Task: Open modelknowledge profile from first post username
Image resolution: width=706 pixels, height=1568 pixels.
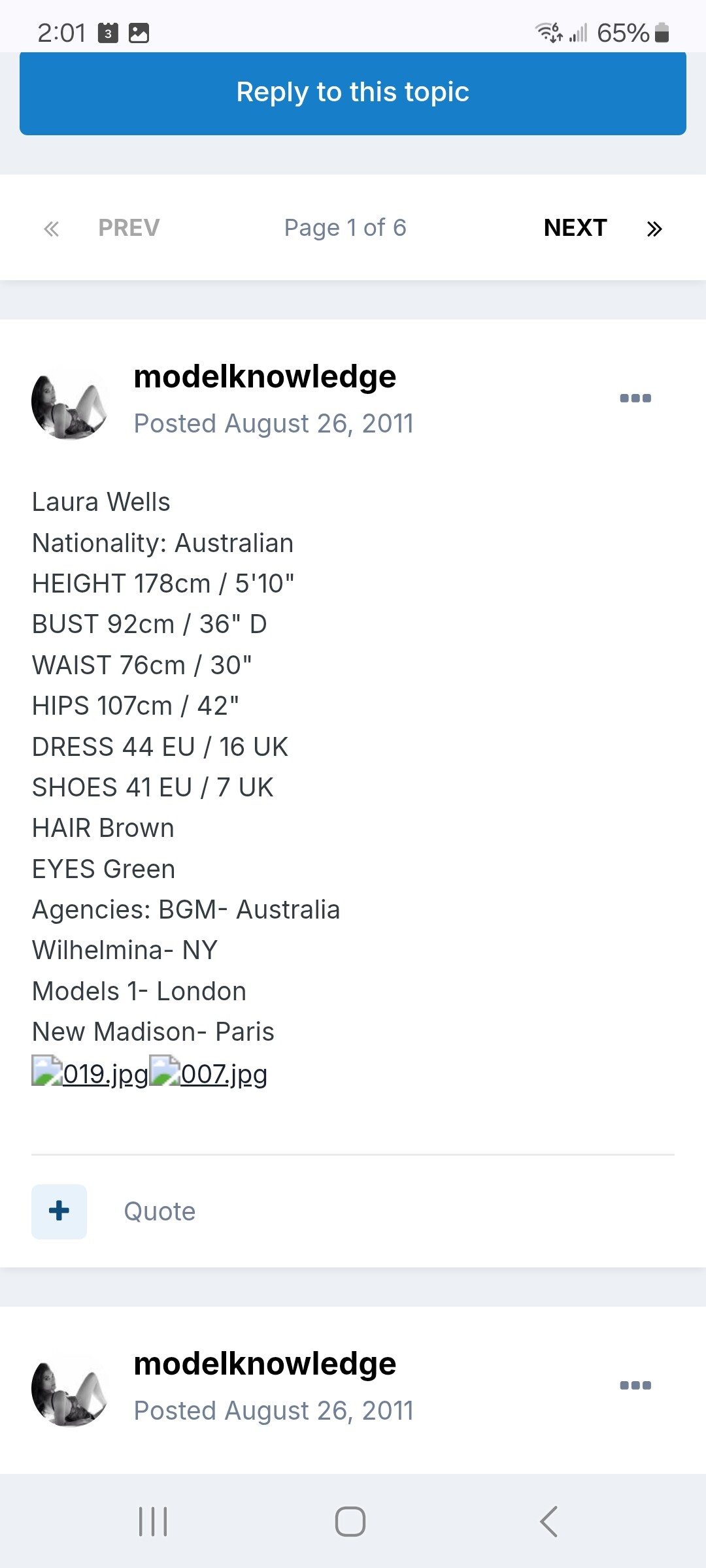Action: [x=265, y=377]
